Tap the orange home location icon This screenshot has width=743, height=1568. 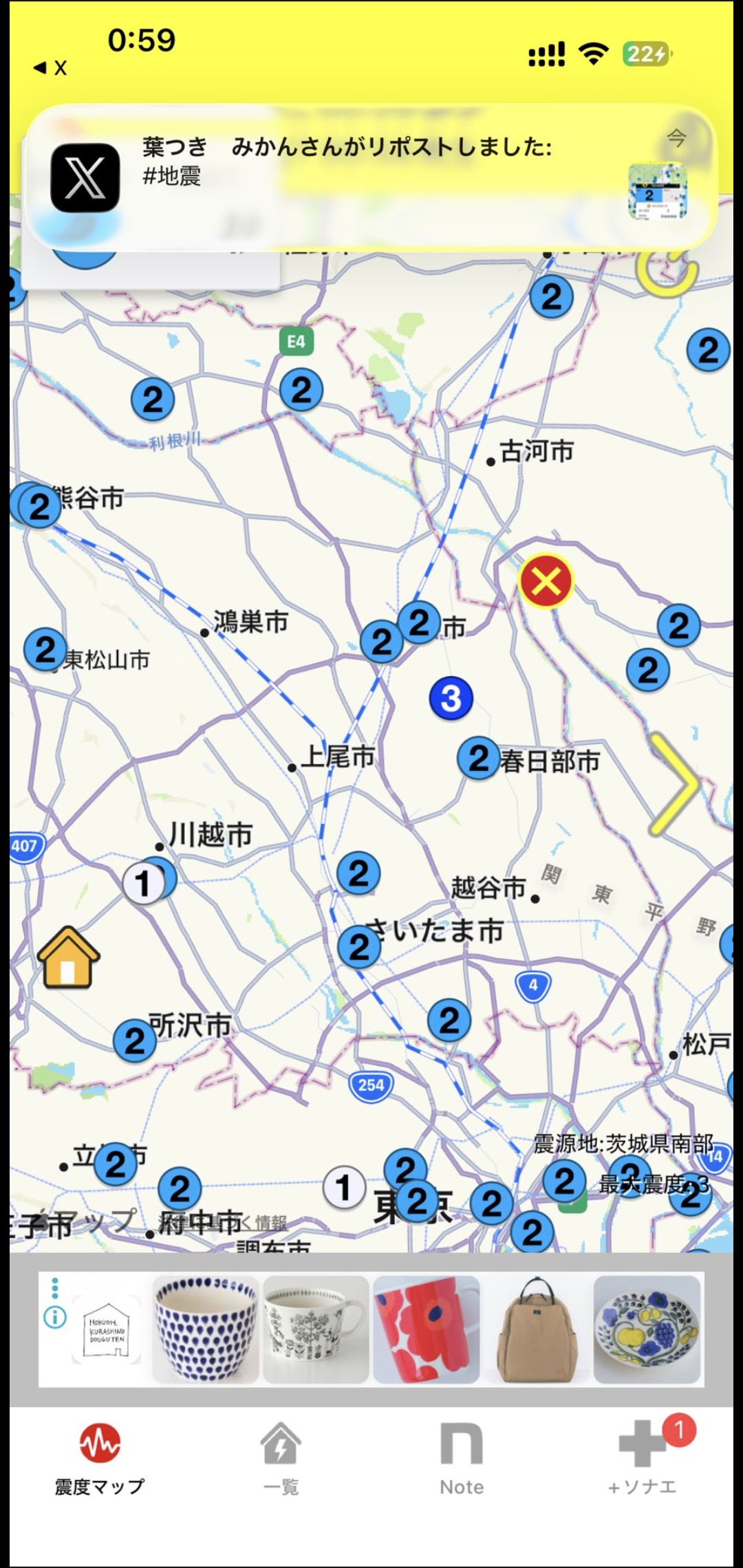[x=68, y=957]
